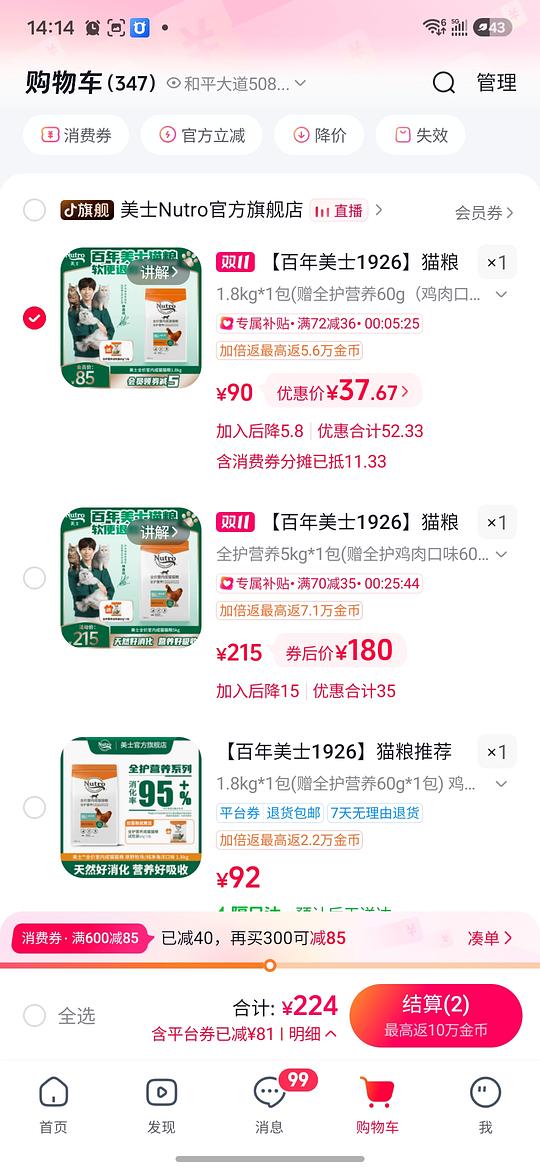The height and width of the screenshot is (1170, 540).
Task: Expand 明细 discount breakdown
Action: pyautogui.click(x=313, y=1033)
